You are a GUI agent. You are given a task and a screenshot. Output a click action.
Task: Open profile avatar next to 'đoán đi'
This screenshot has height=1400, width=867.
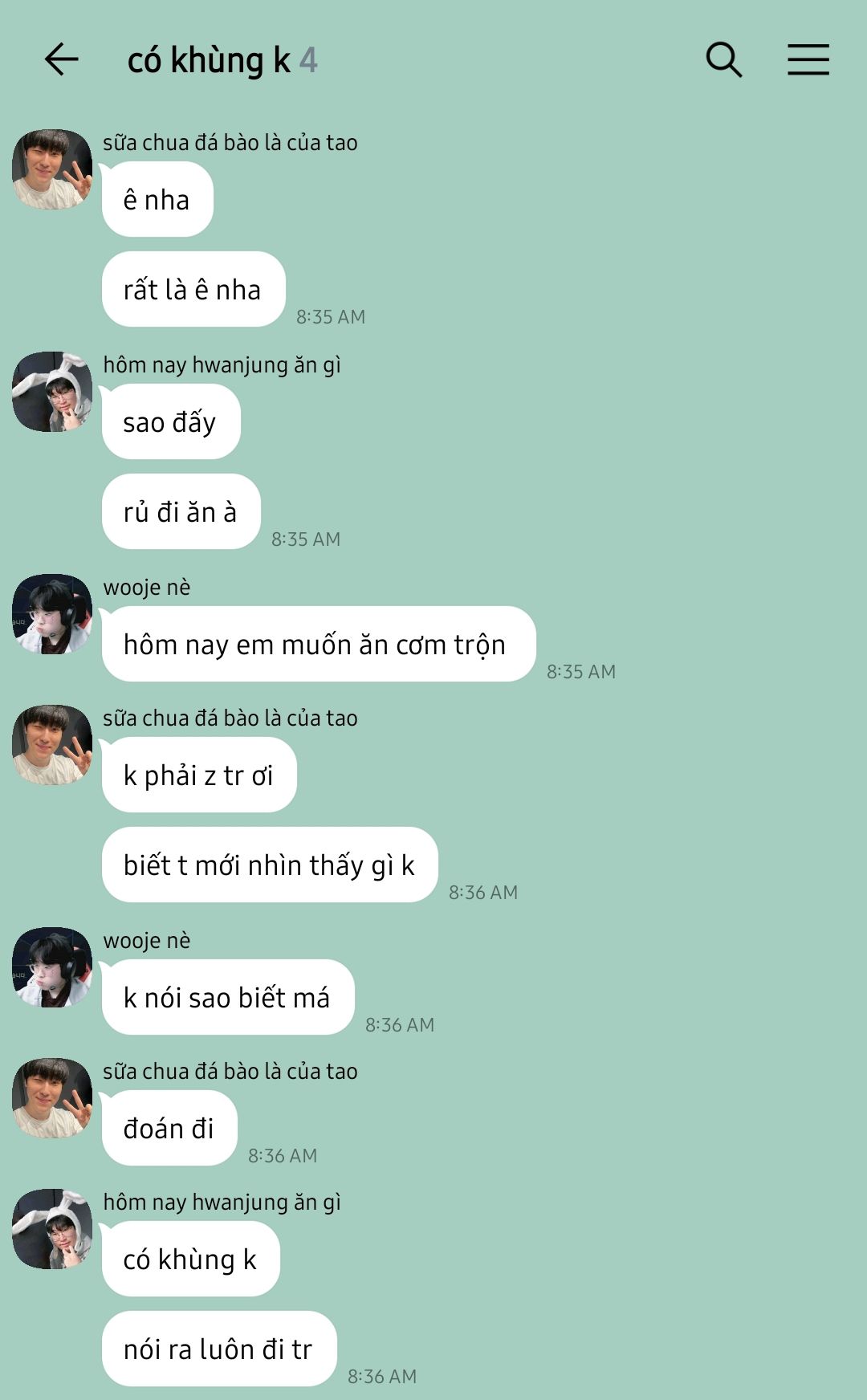tap(52, 1098)
